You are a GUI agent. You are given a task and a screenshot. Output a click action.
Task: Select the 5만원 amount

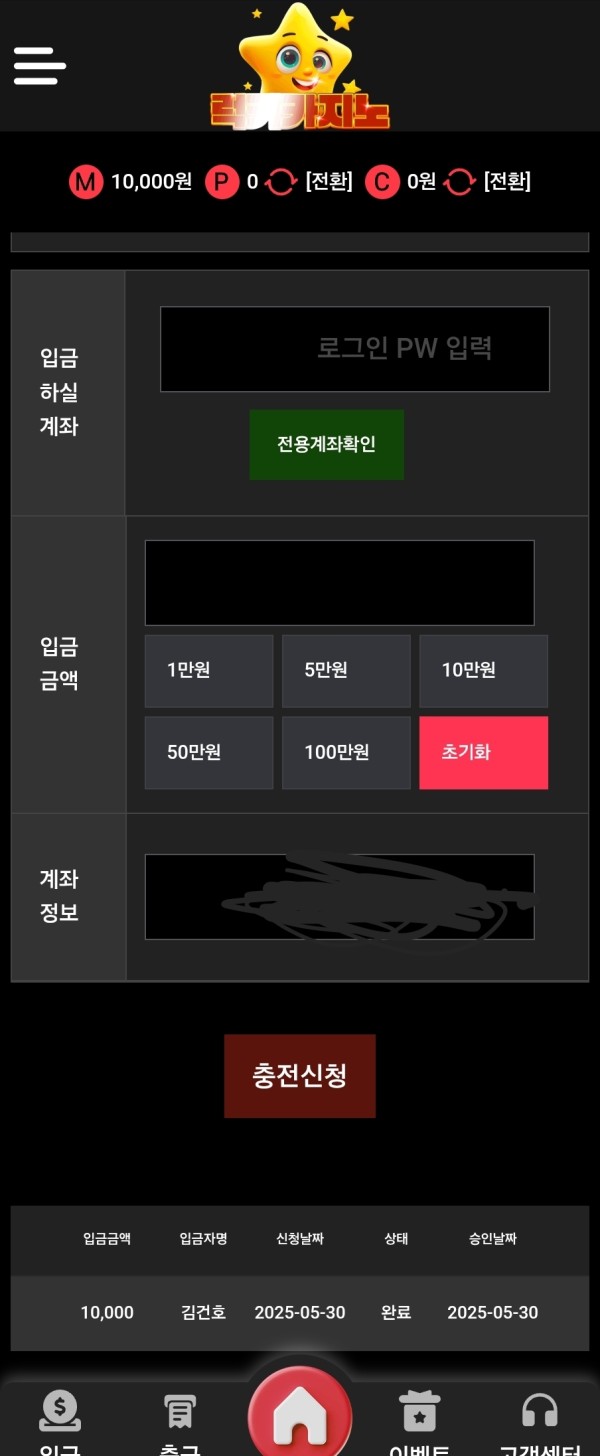[x=345, y=671]
